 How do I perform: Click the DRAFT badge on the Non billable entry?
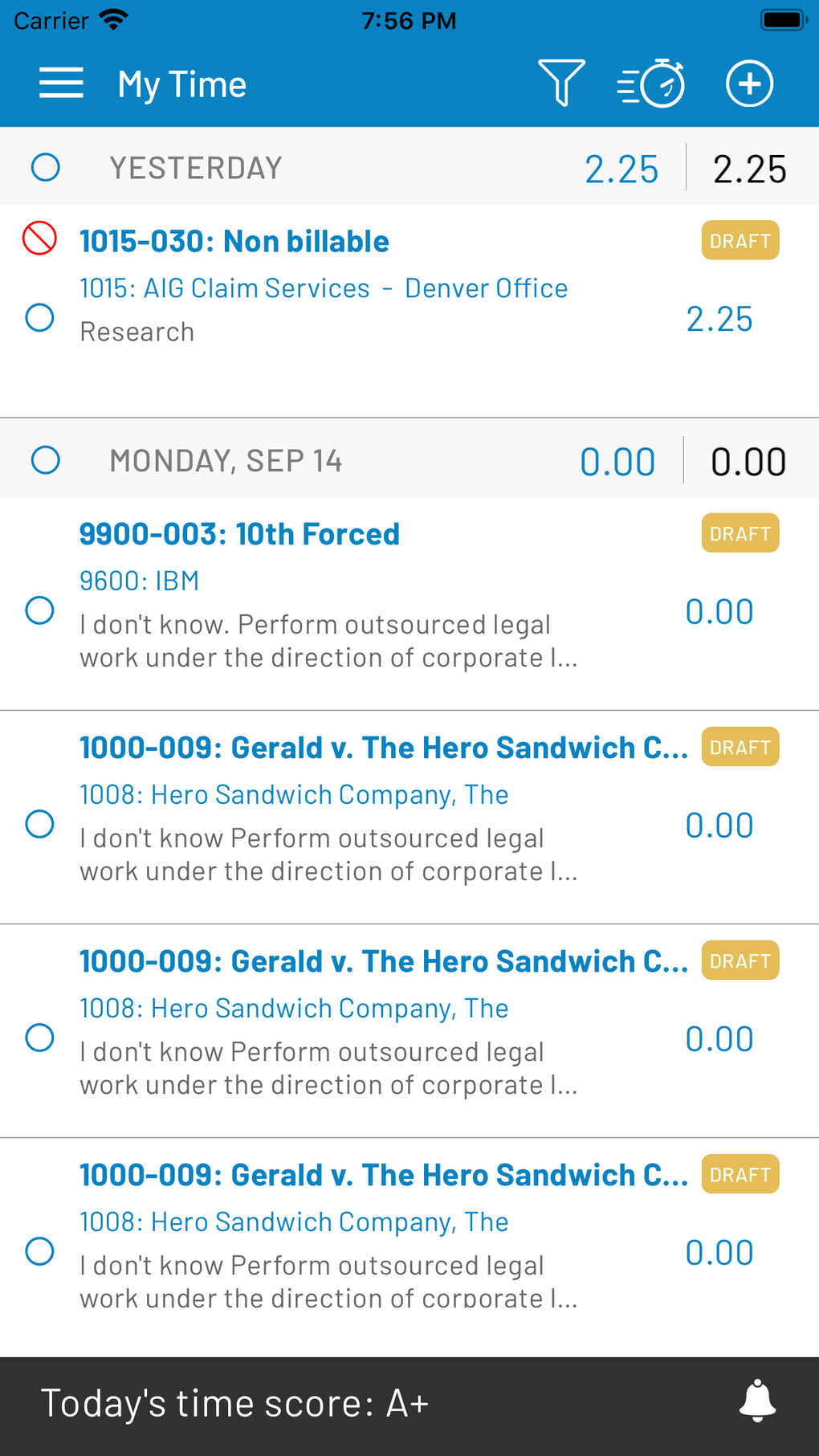coord(740,240)
